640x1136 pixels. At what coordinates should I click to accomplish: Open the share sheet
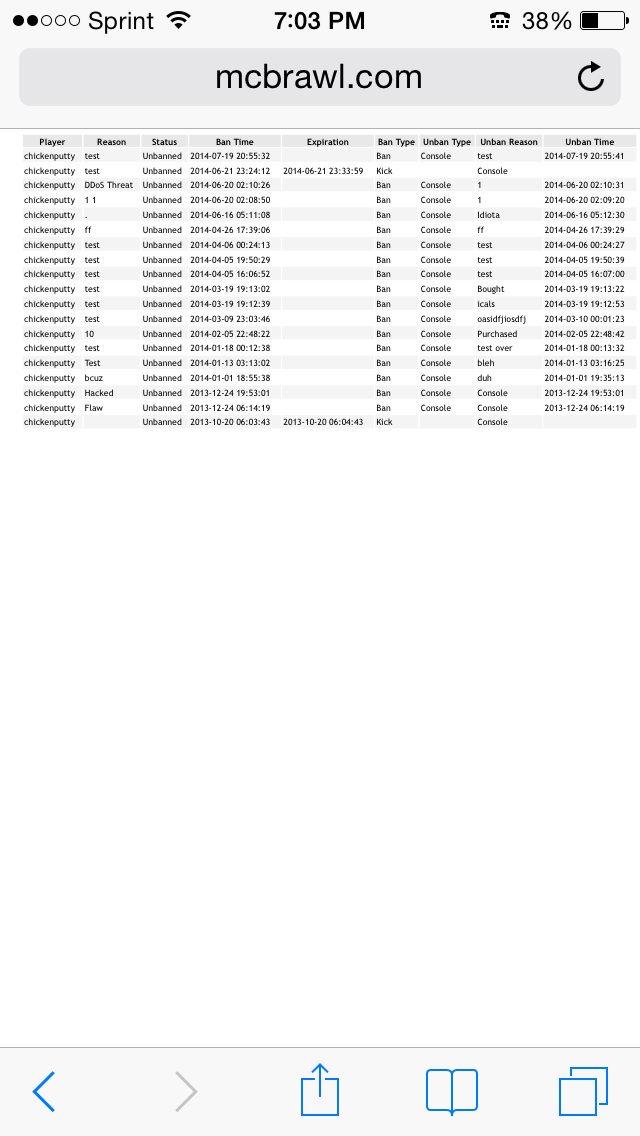pyautogui.click(x=321, y=1089)
